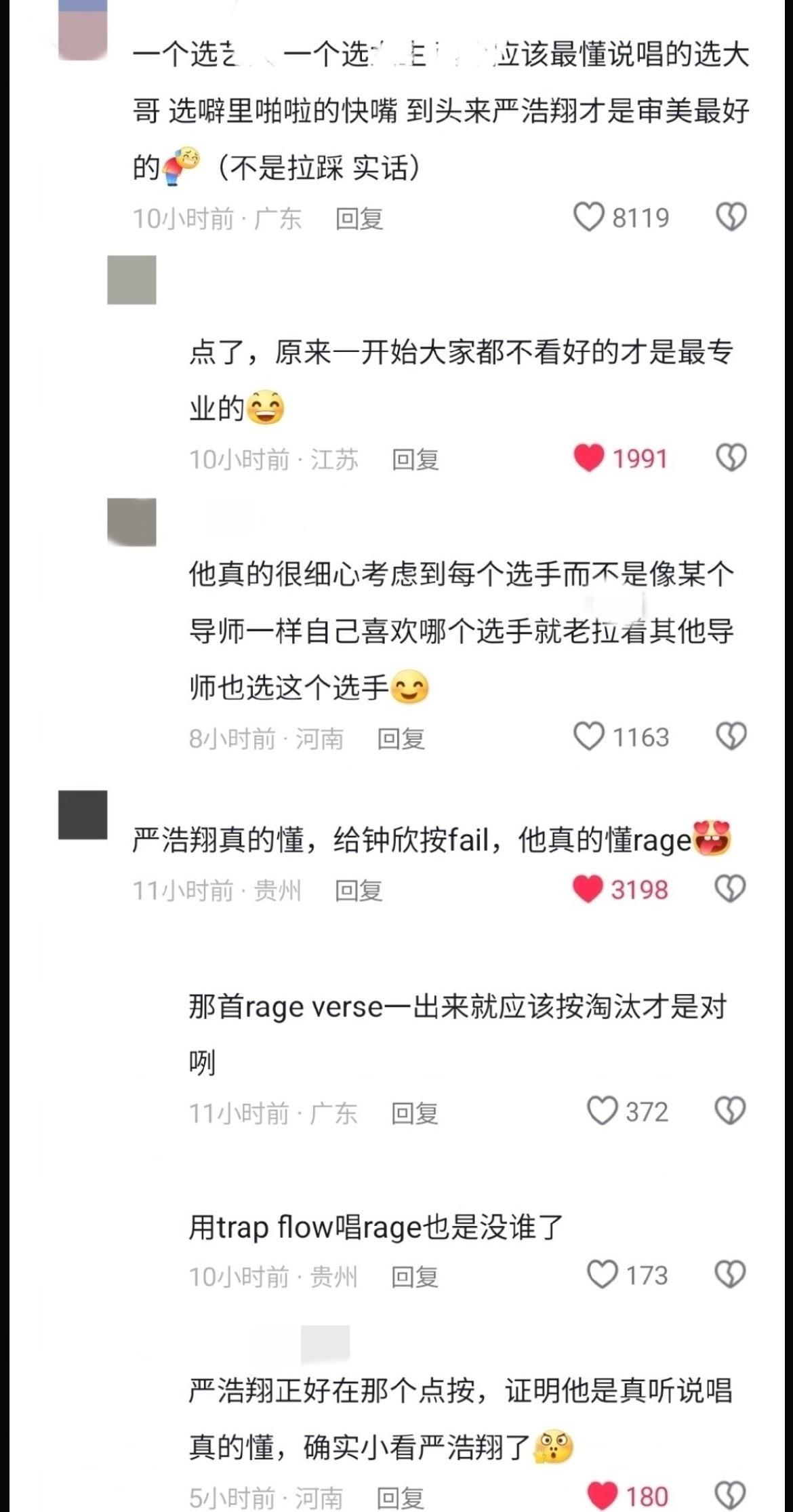Unlike the comment with 180 likes
793x1512 pixels.
click(602, 1496)
